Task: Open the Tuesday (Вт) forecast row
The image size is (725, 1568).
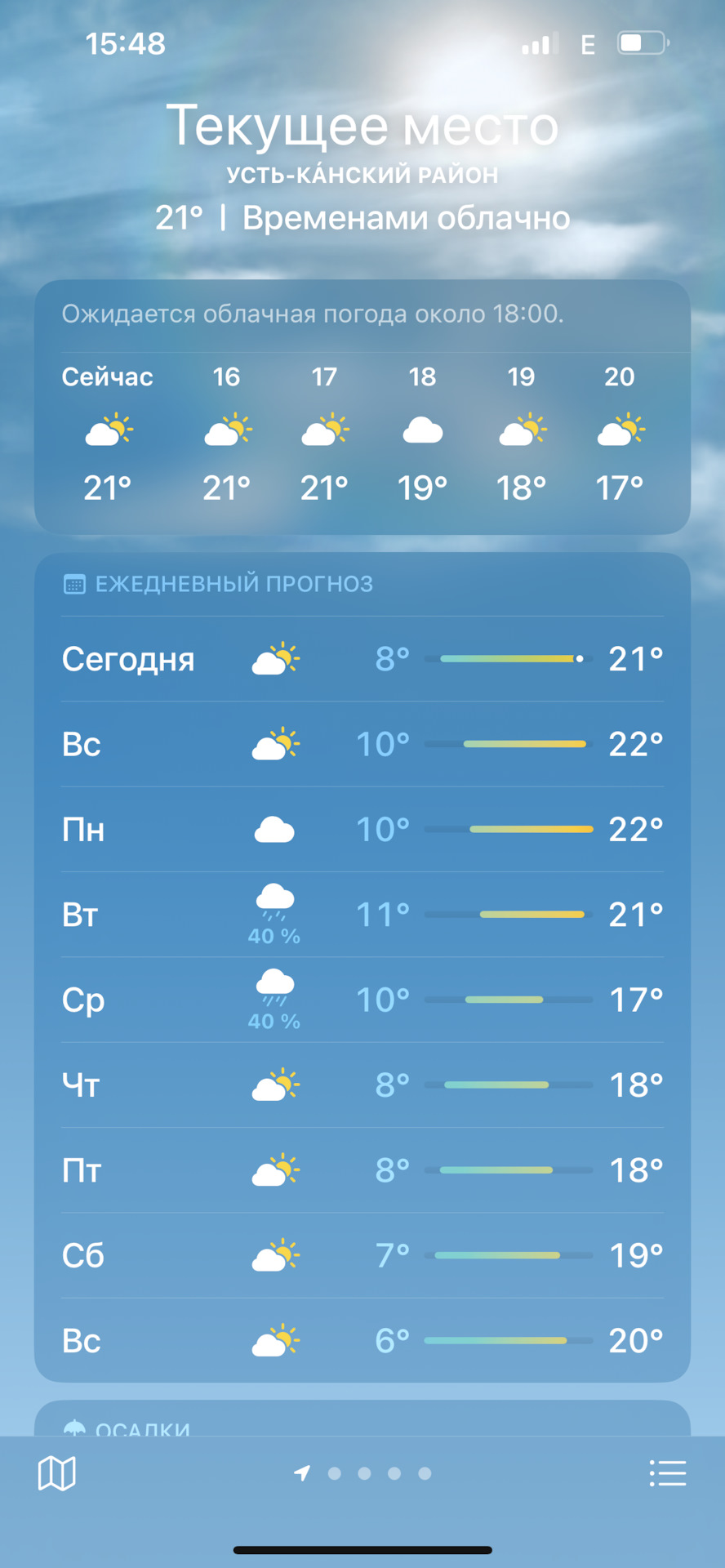Action: (362, 915)
